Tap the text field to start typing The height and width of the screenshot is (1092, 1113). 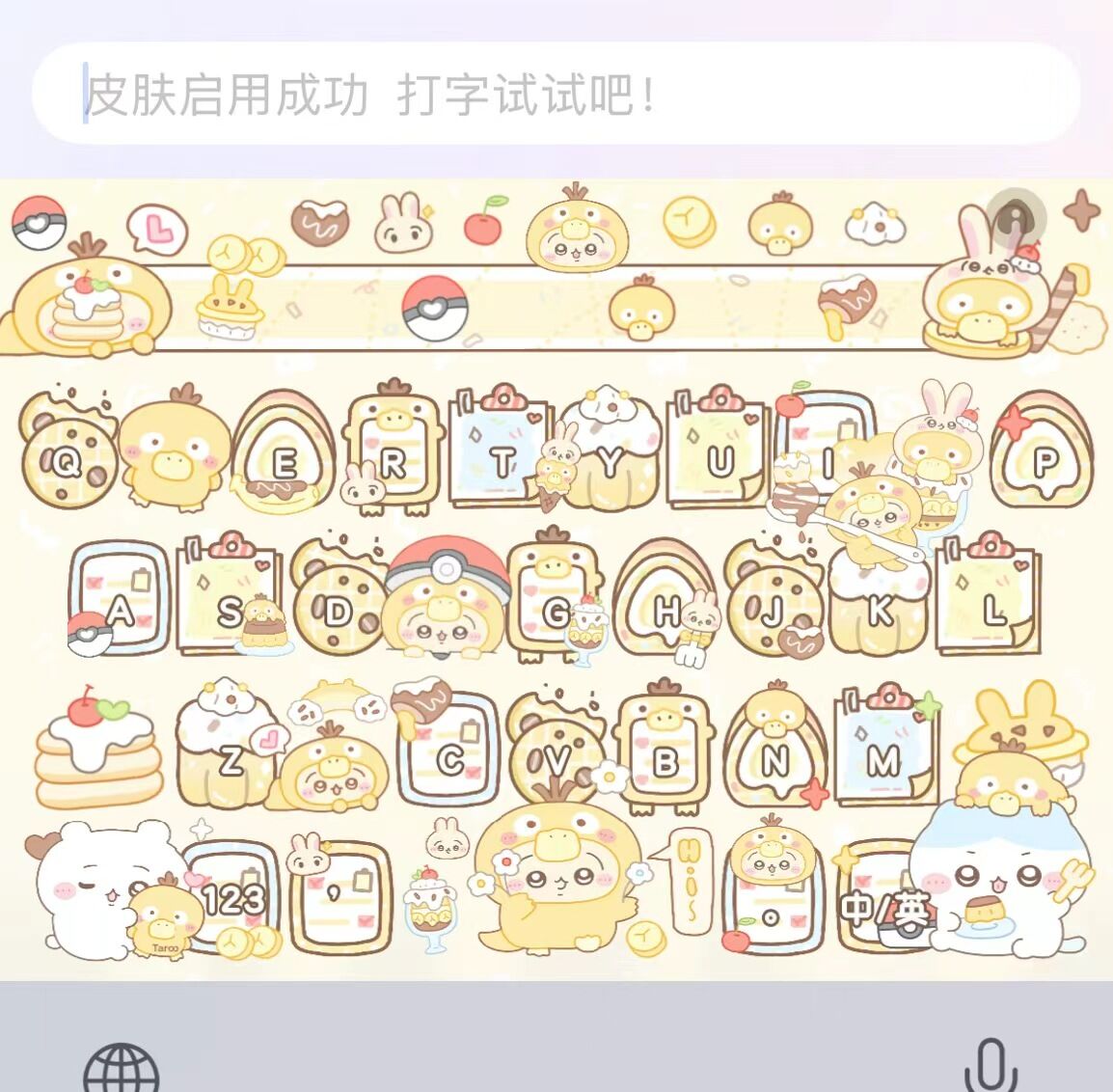556,95
